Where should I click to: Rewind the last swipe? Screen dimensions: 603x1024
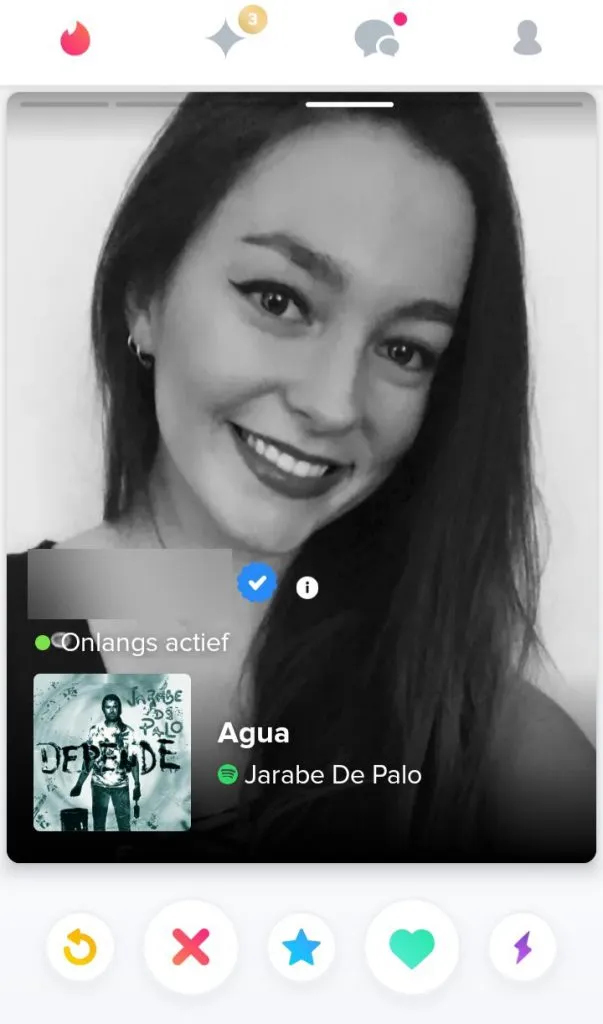80,946
